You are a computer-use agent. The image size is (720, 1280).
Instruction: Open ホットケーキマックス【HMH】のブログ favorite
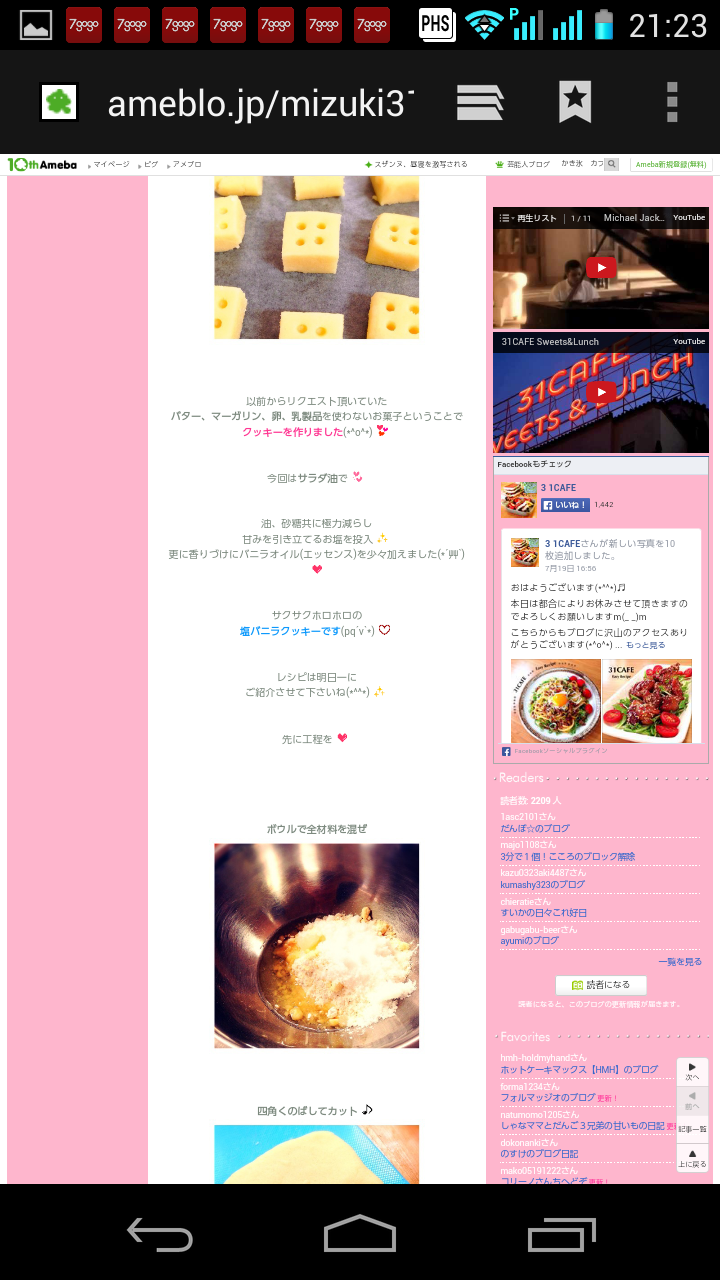[579, 1069]
